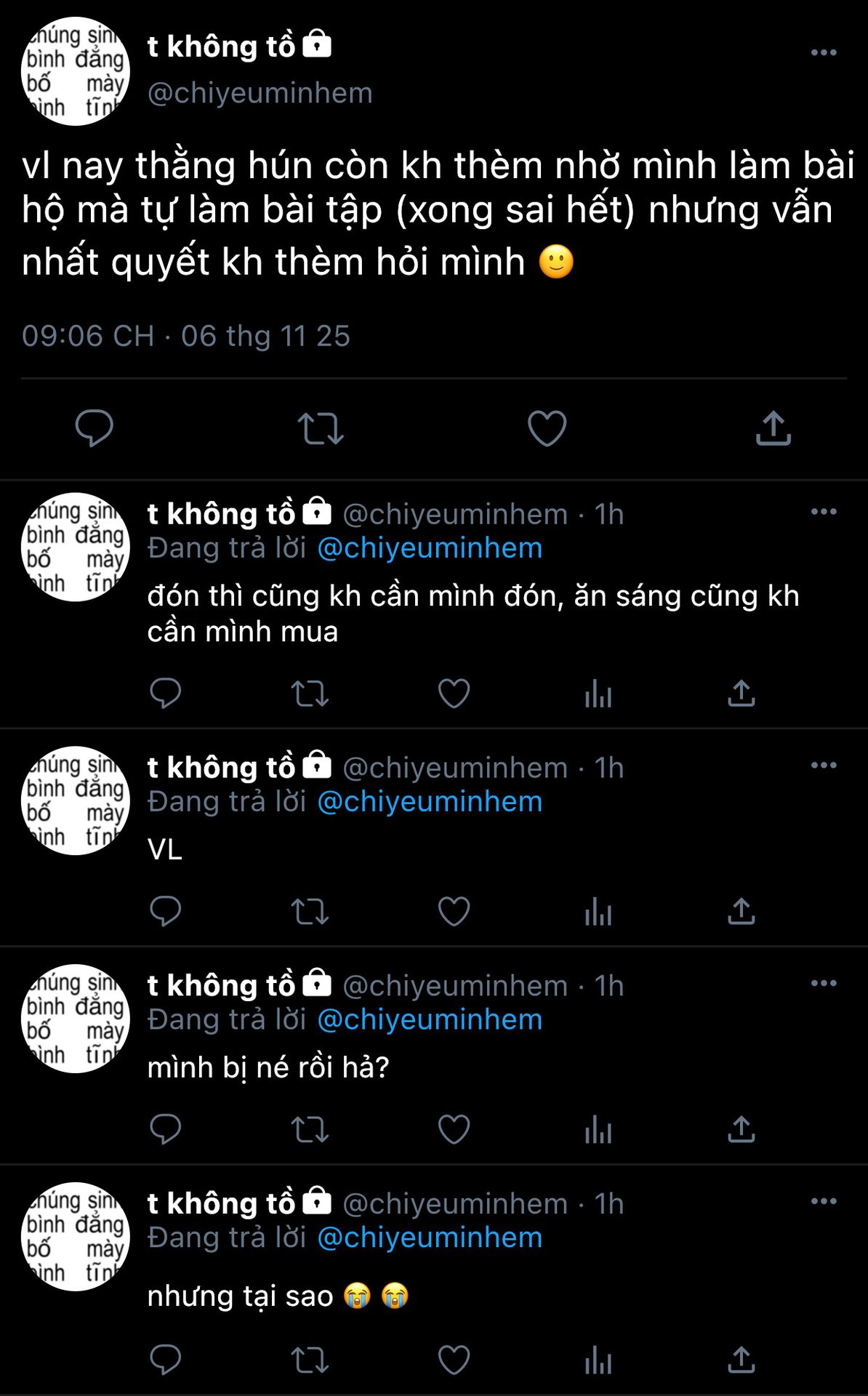
Task: Reply to the "VL" tweet
Action: click(x=166, y=911)
